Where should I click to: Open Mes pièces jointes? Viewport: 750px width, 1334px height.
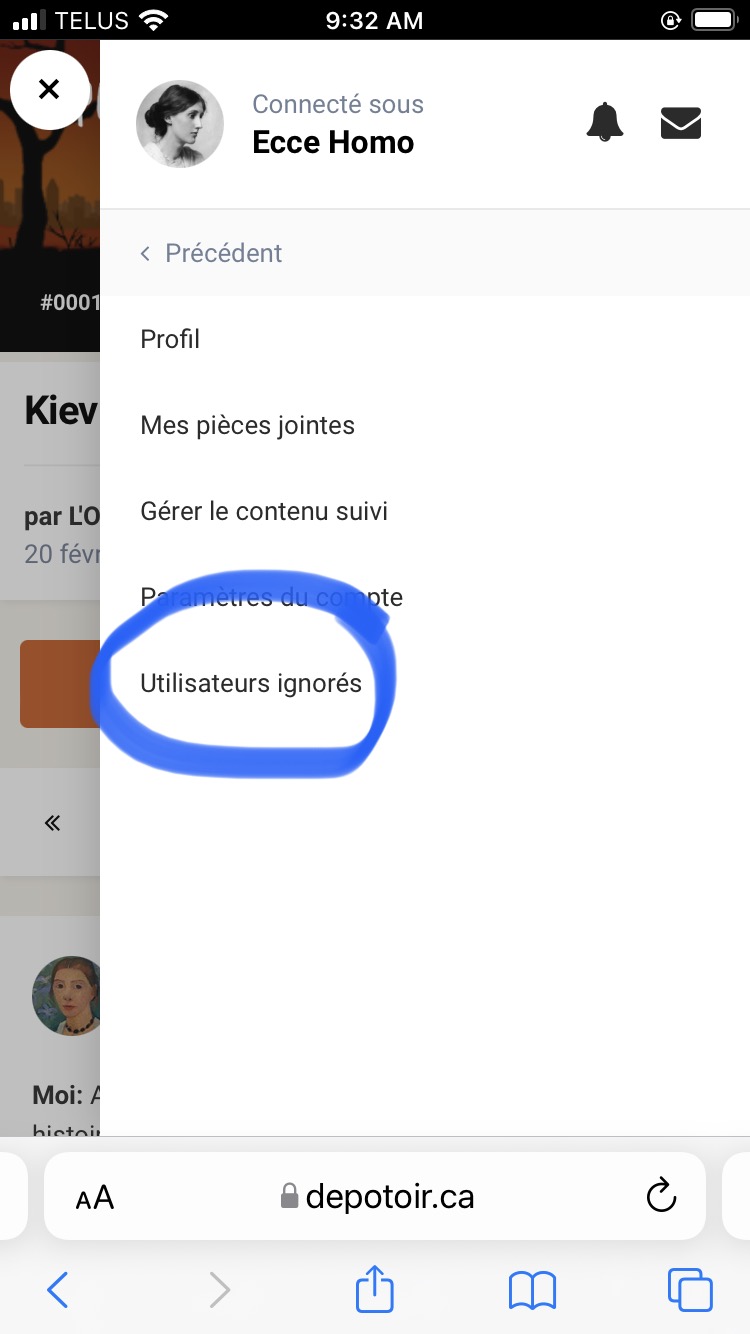pyautogui.click(x=247, y=425)
